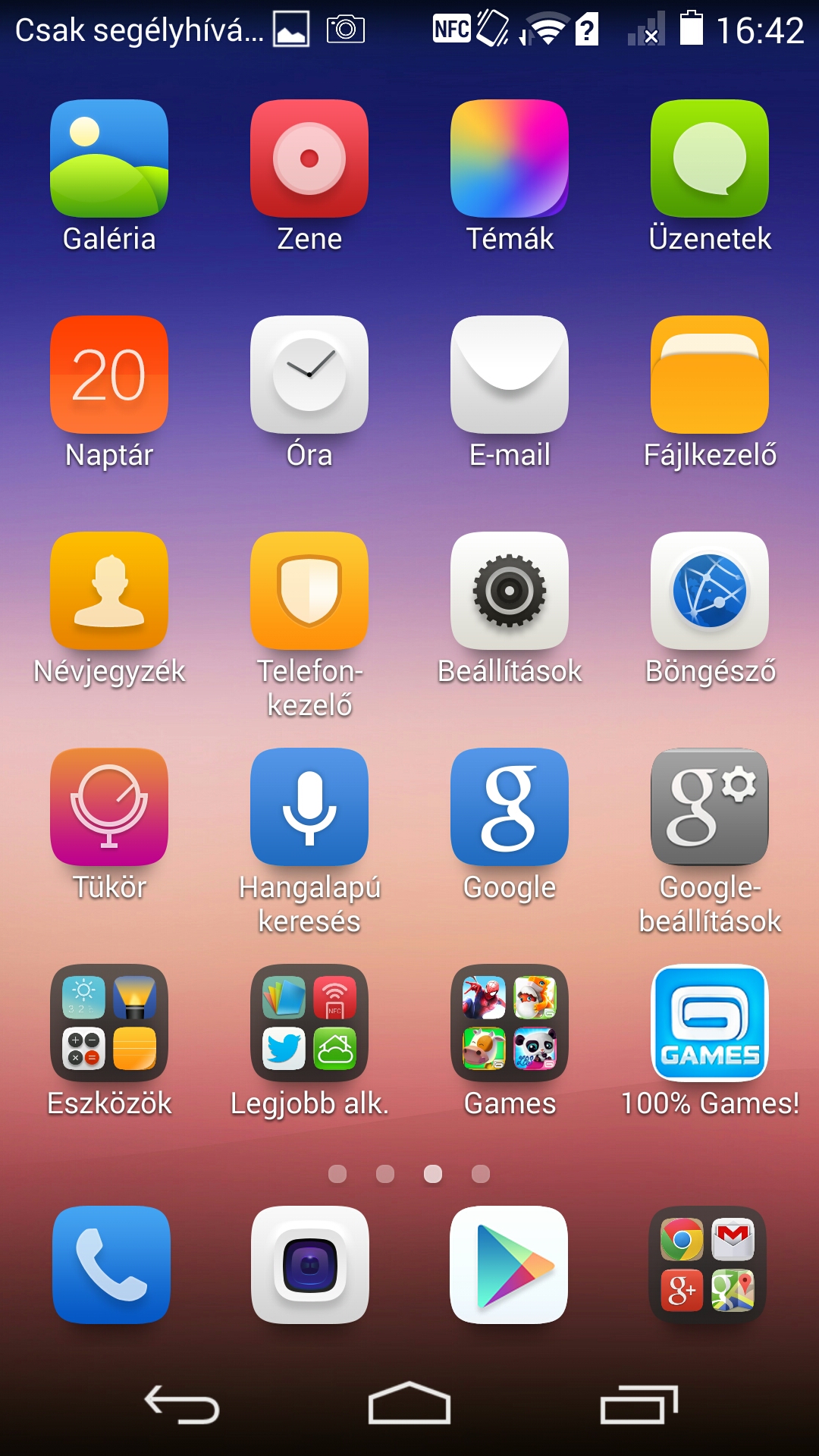Open Névjegyzék contacts
The width and height of the screenshot is (819, 1456).
point(109,591)
